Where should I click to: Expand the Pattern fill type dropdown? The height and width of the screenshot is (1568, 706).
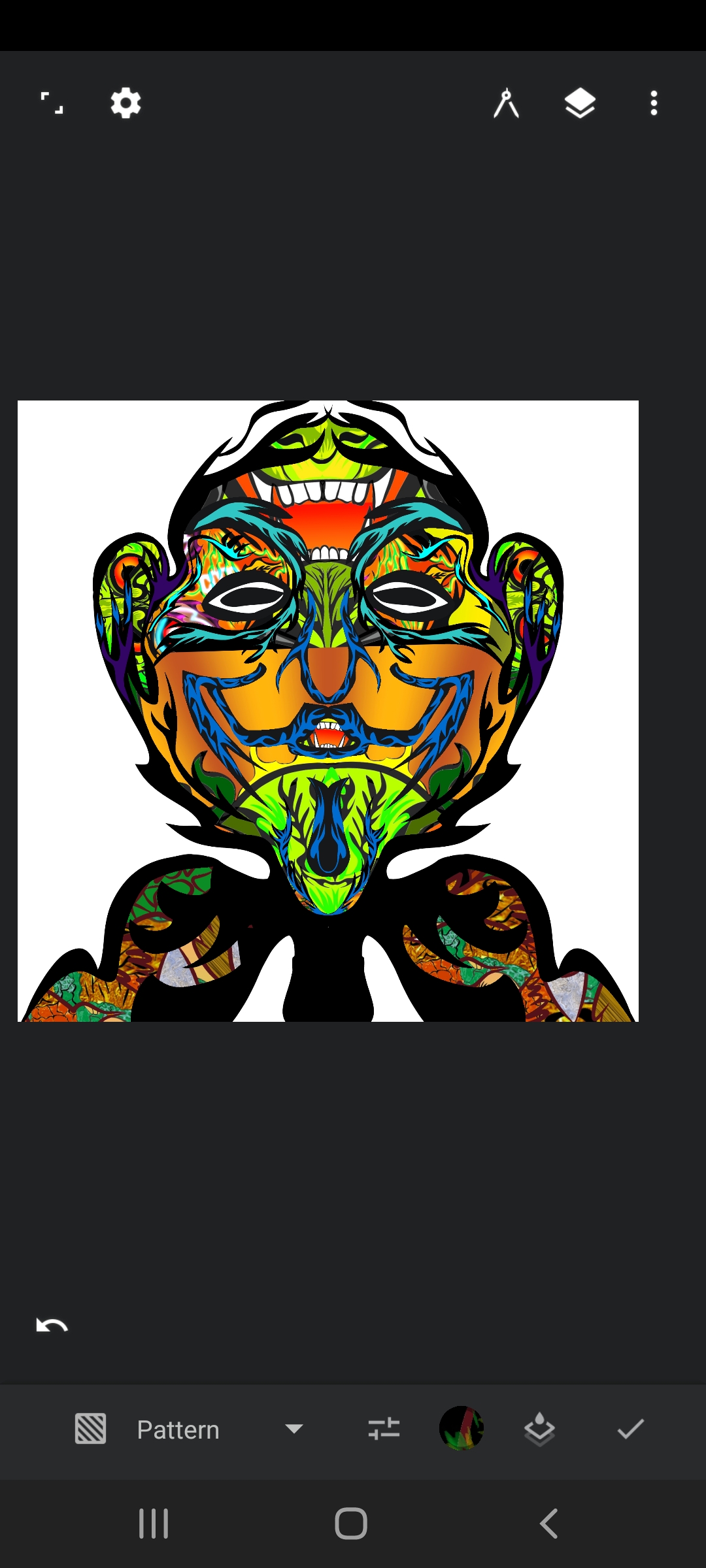tap(294, 1429)
